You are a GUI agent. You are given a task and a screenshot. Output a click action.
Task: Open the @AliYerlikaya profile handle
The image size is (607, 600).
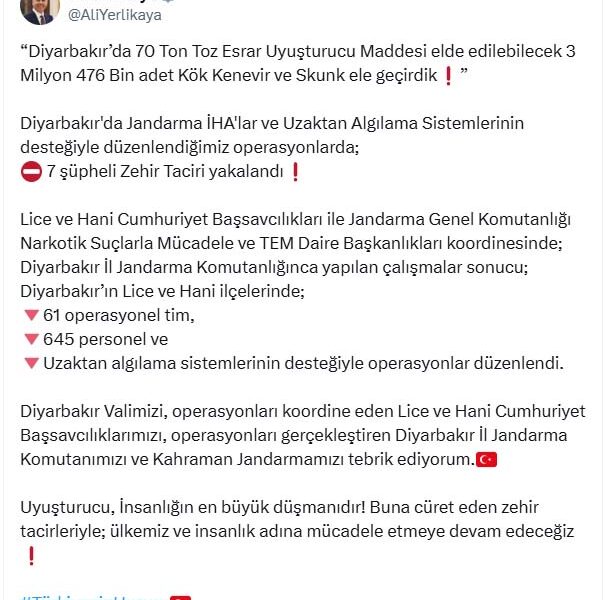116,16
